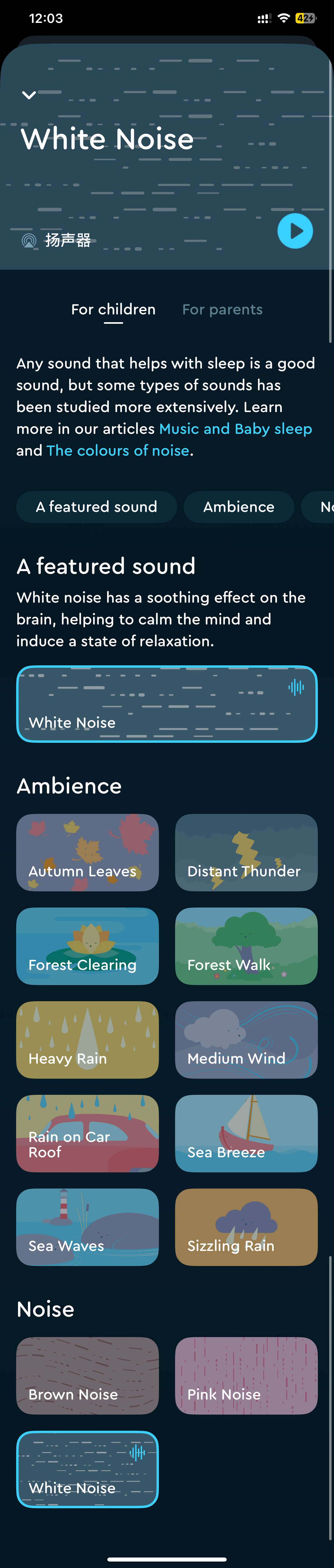Open the Forest Walk sound card
This screenshot has width=334, height=1568.
click(x=246, y=946)
